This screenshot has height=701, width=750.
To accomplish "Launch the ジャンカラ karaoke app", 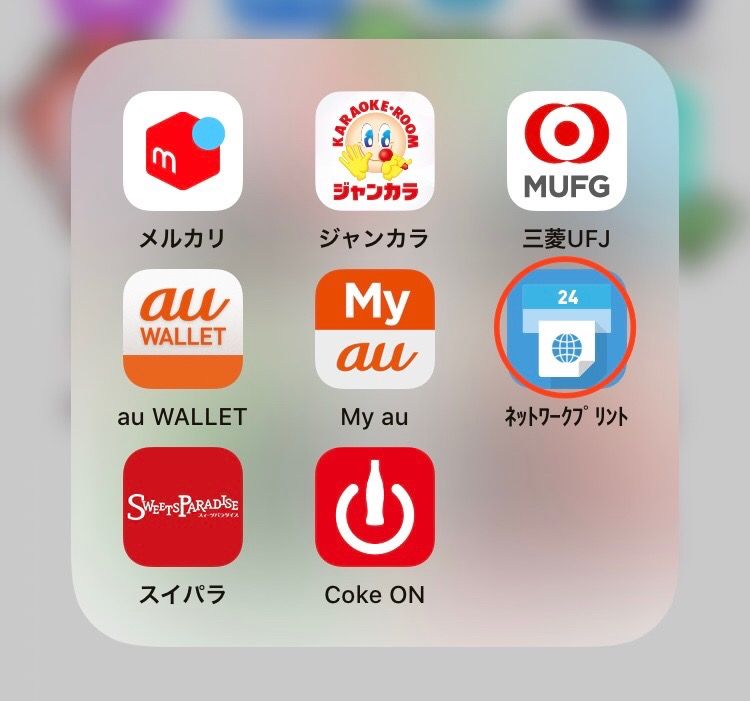I will coord(375,150).
